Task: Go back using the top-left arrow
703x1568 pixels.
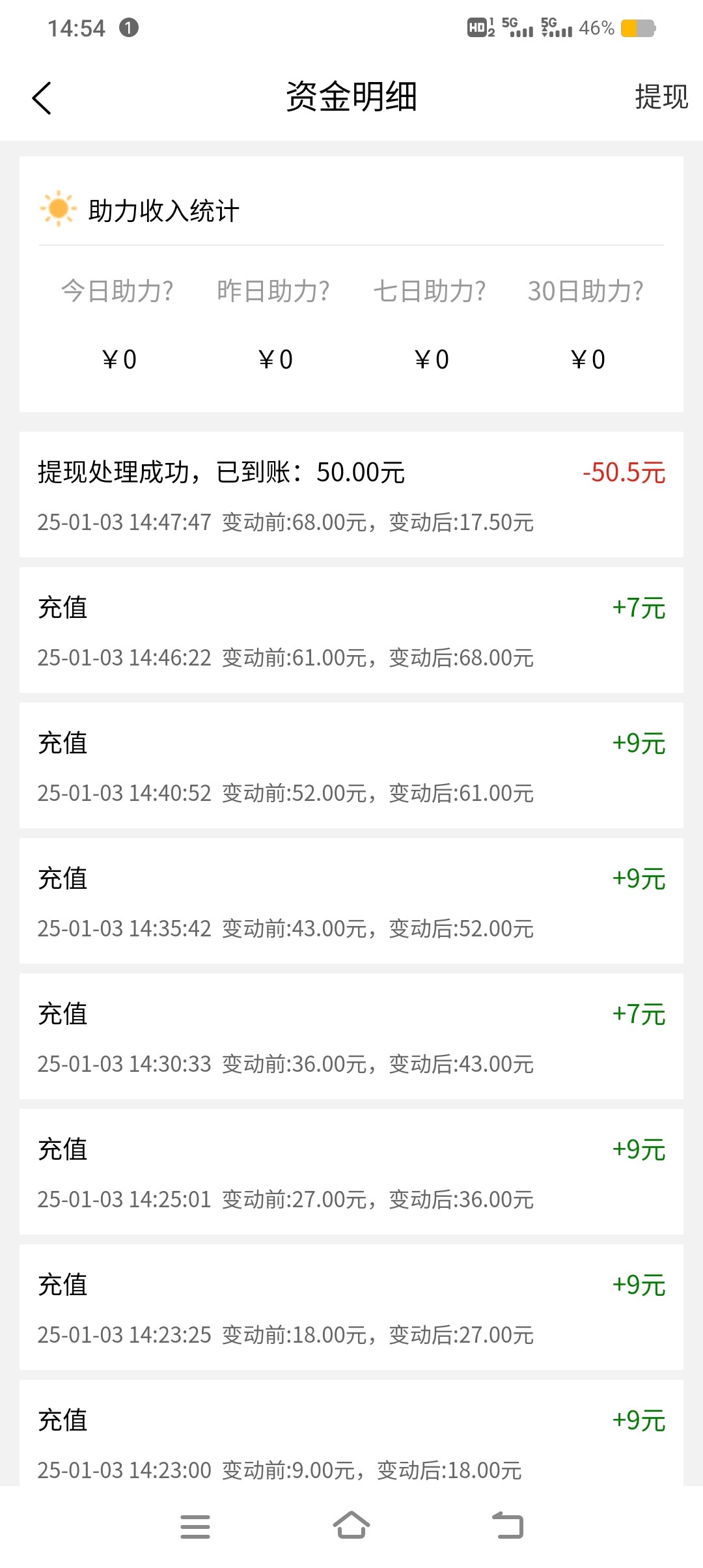Action: pos(42,98)
